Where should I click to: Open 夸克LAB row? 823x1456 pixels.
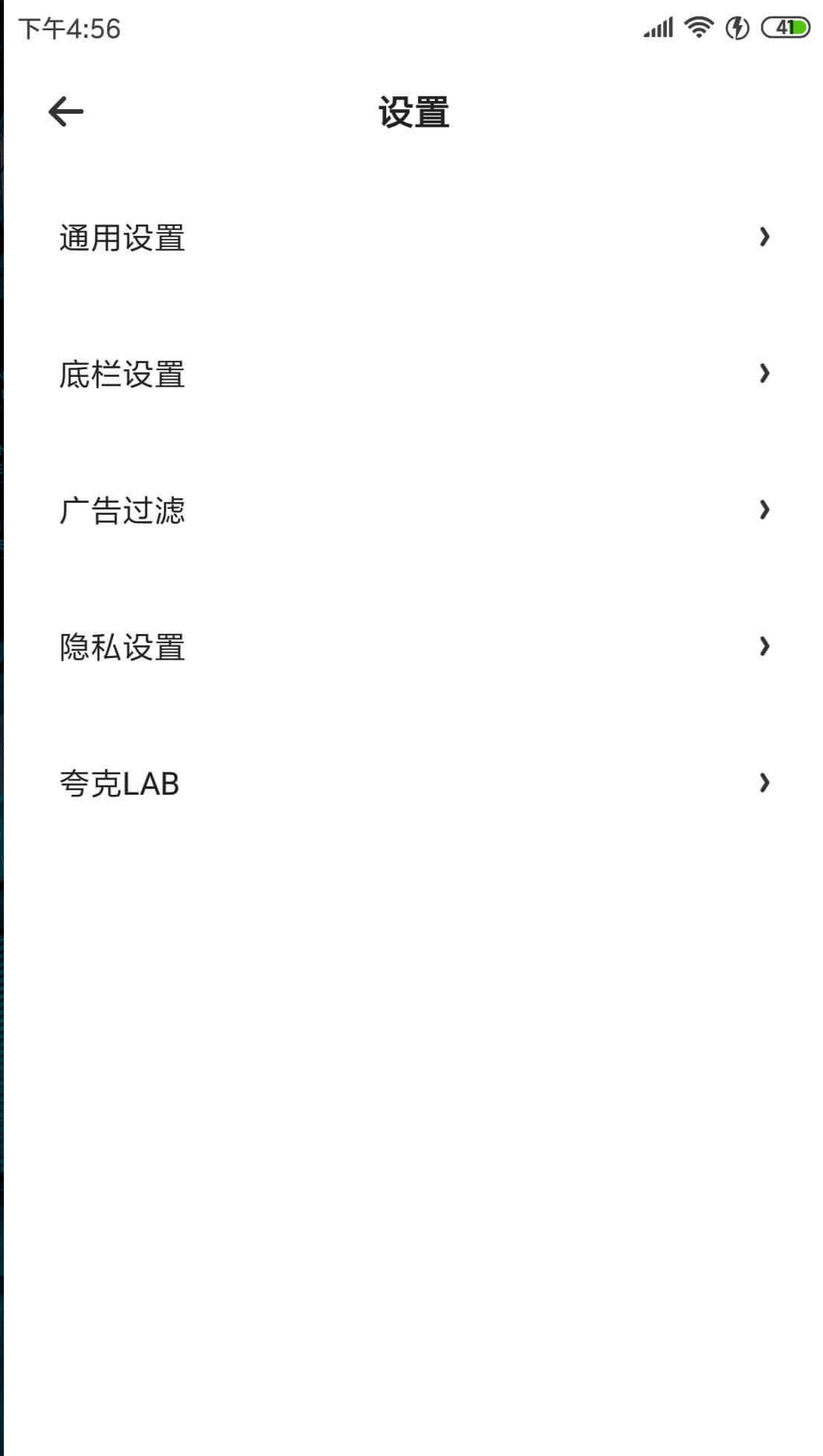tap(413, 783)
